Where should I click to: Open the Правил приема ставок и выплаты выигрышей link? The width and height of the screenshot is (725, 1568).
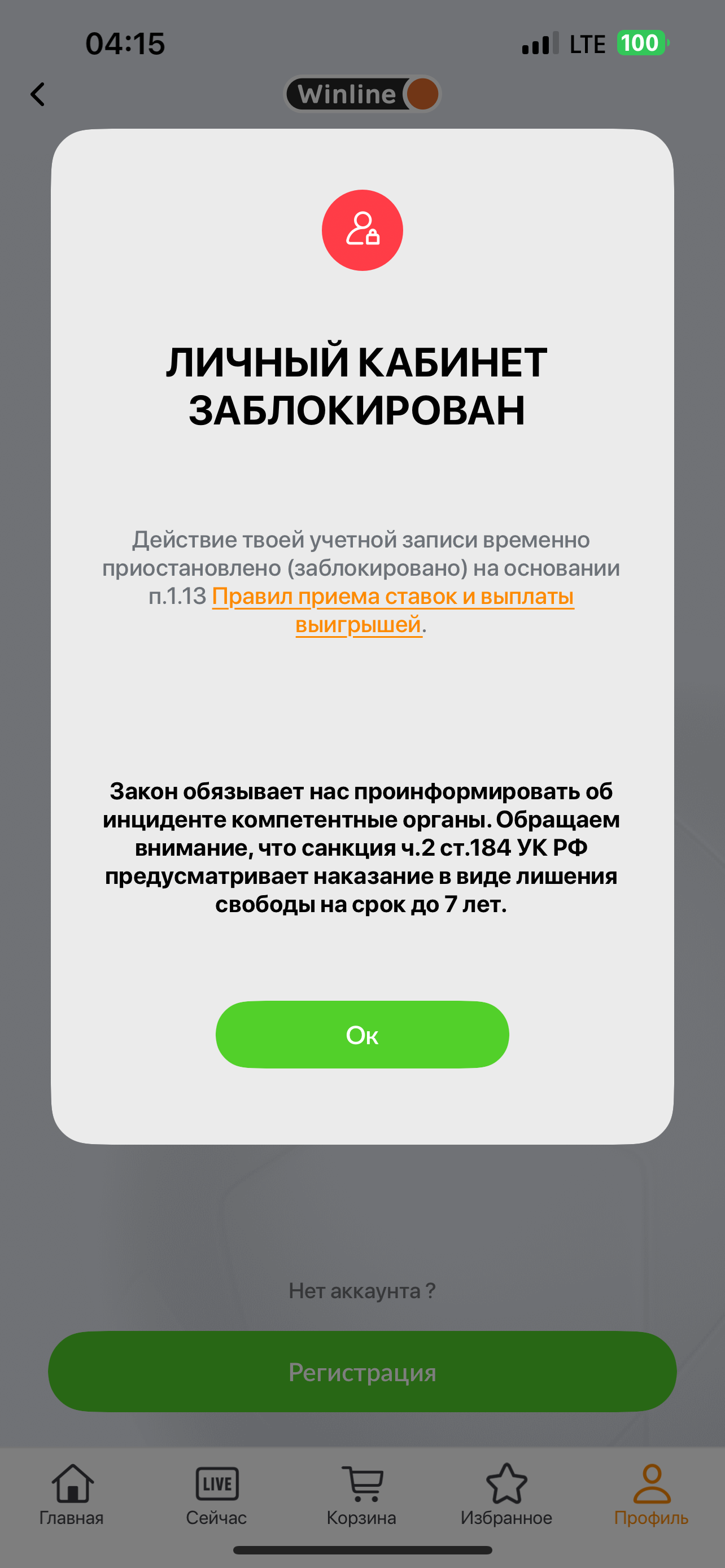point(392,597)
